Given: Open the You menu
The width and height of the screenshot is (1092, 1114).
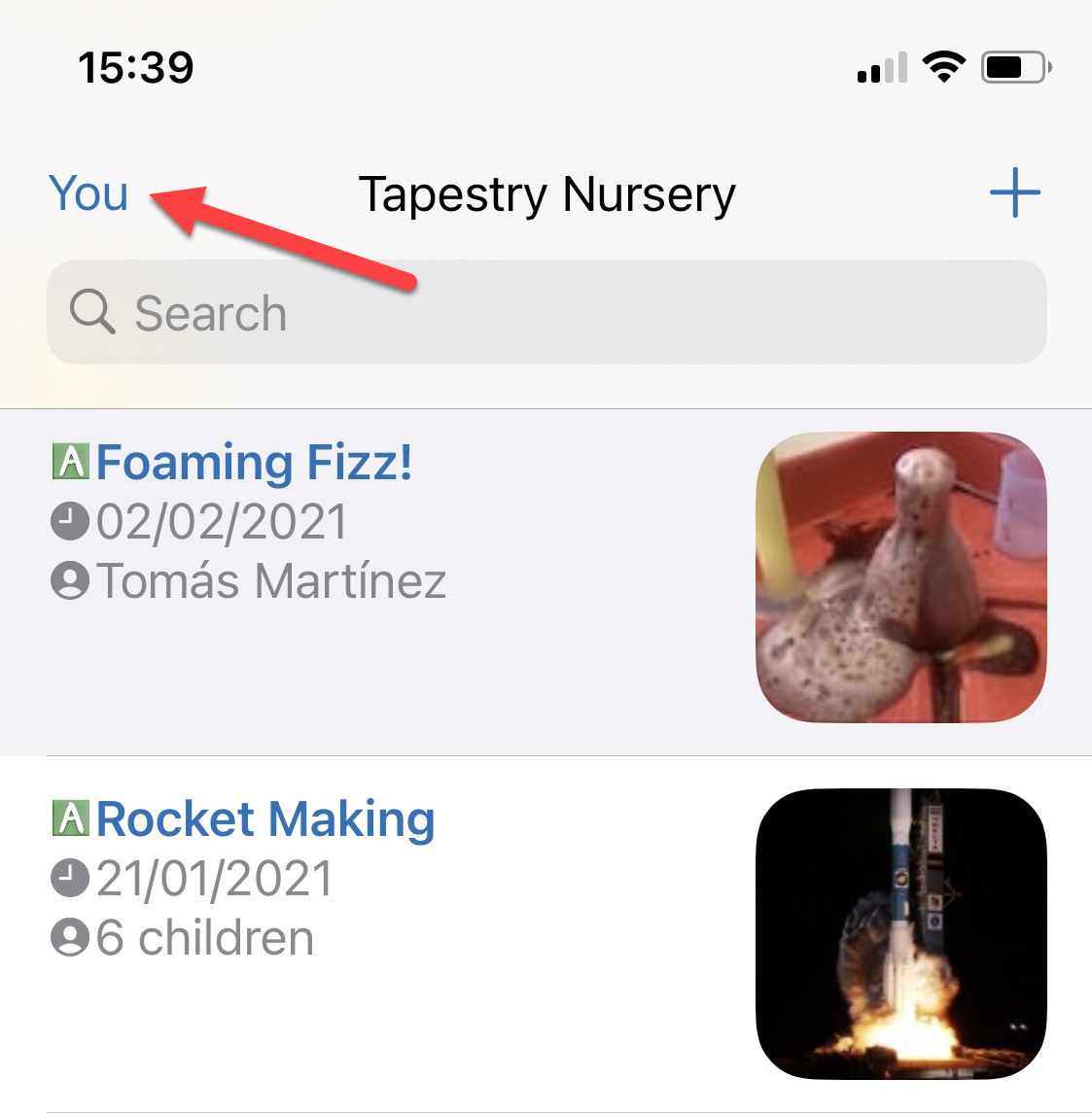Looking at the screenshot, I should click(88, 192).
